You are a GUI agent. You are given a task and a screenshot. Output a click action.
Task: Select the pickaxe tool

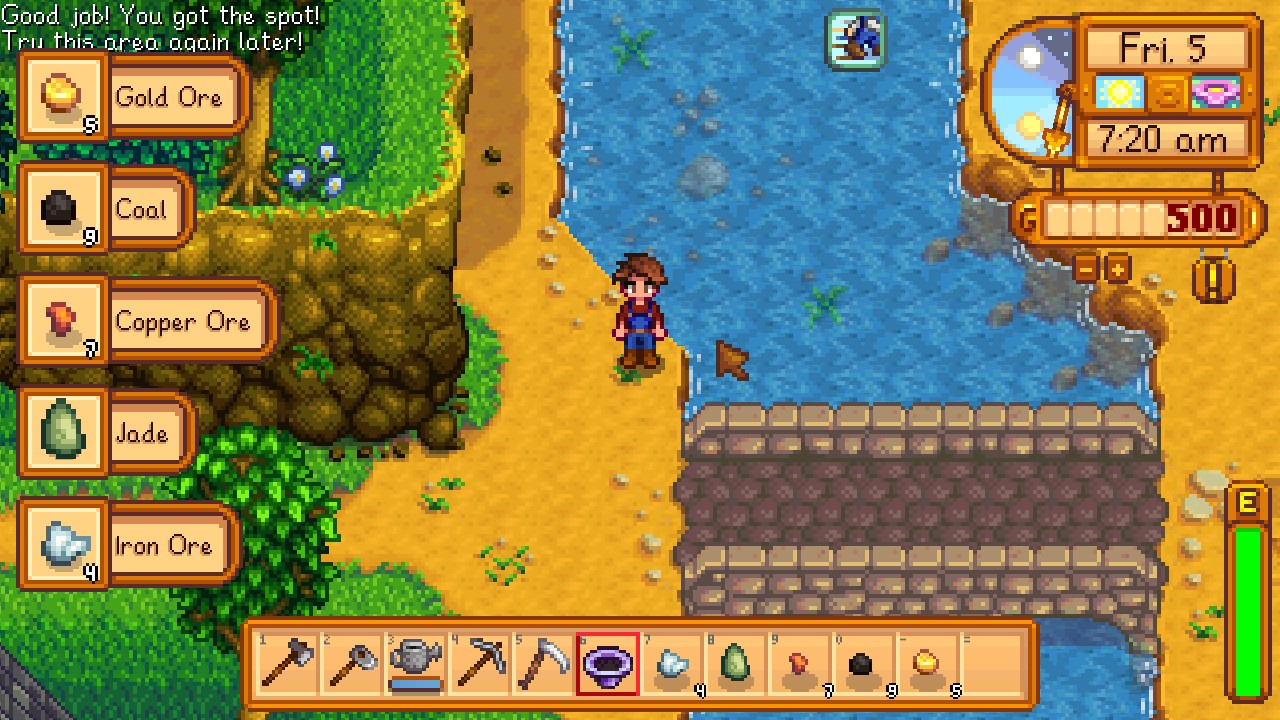(479, 663)
